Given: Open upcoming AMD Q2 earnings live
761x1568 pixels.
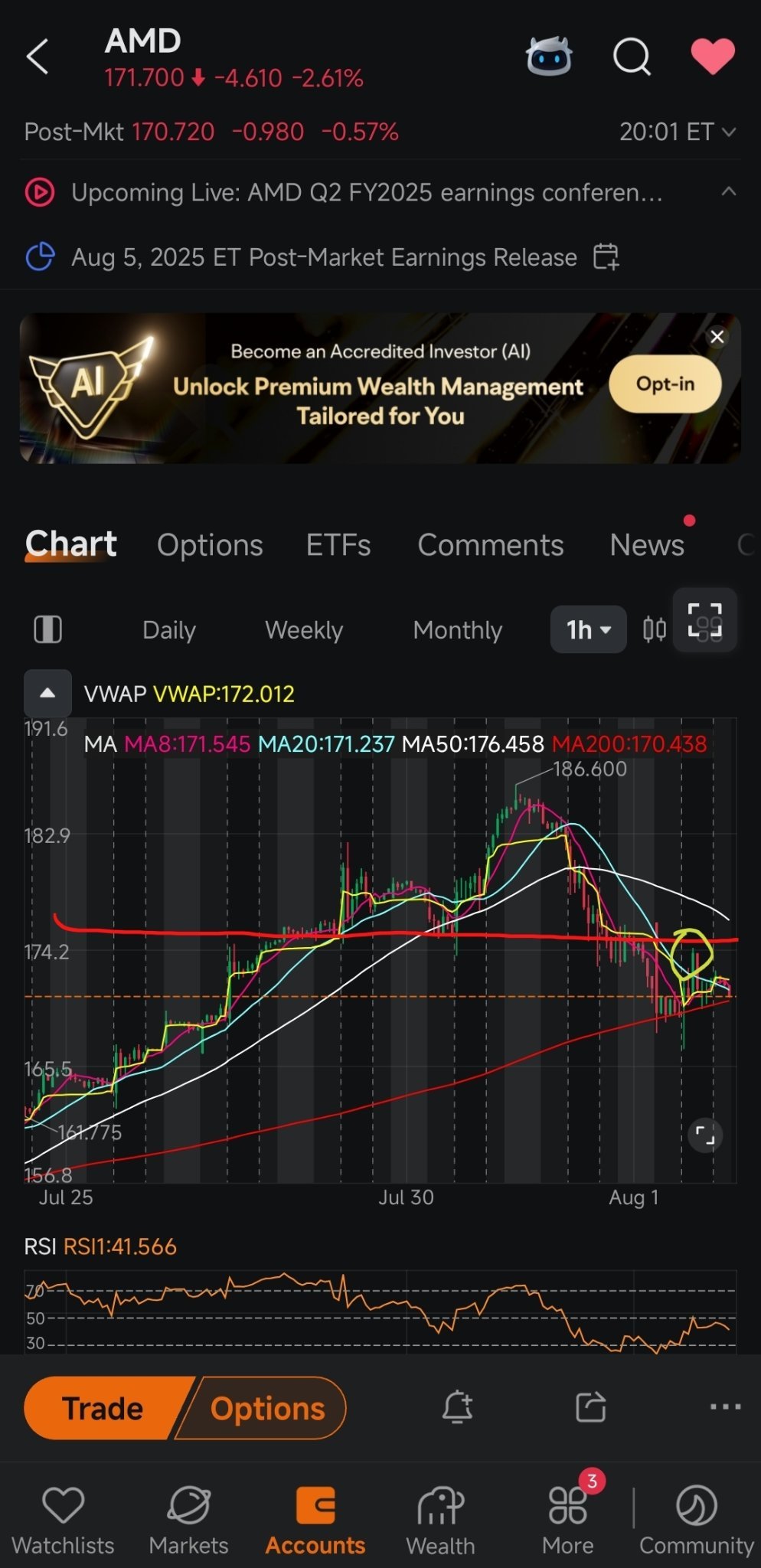Looking at the screenshot, I should [367, 192].
